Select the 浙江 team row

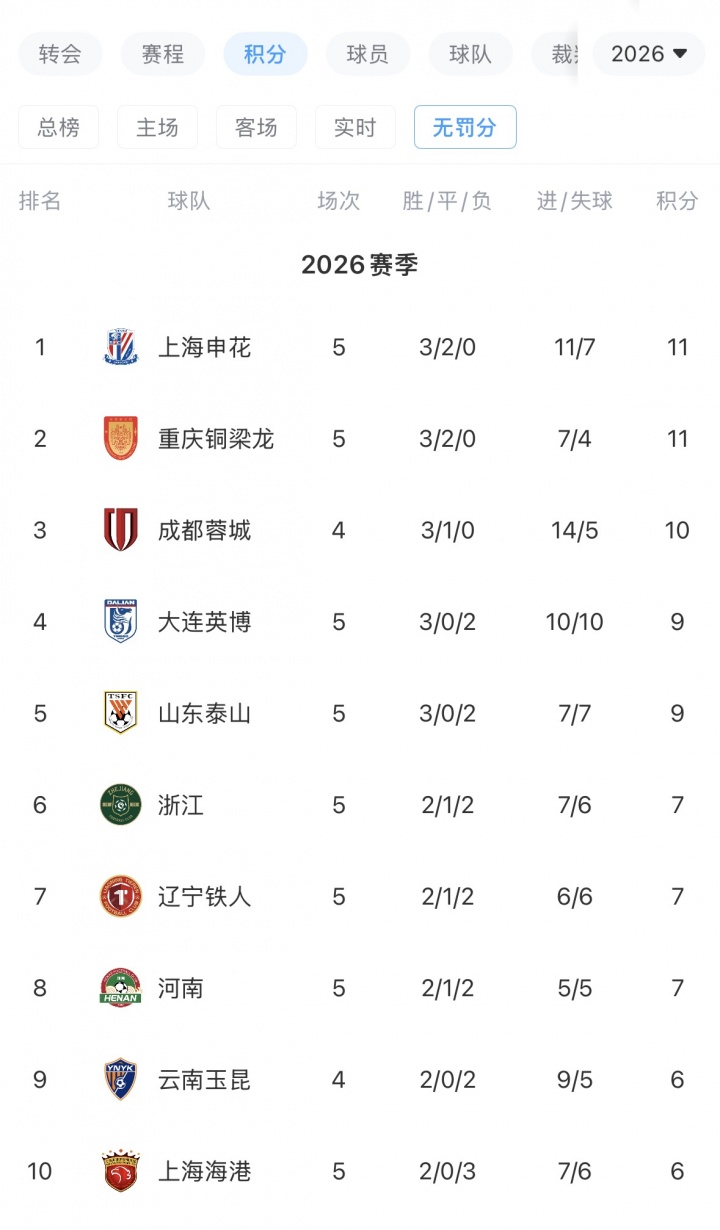(x=181, y=805)
